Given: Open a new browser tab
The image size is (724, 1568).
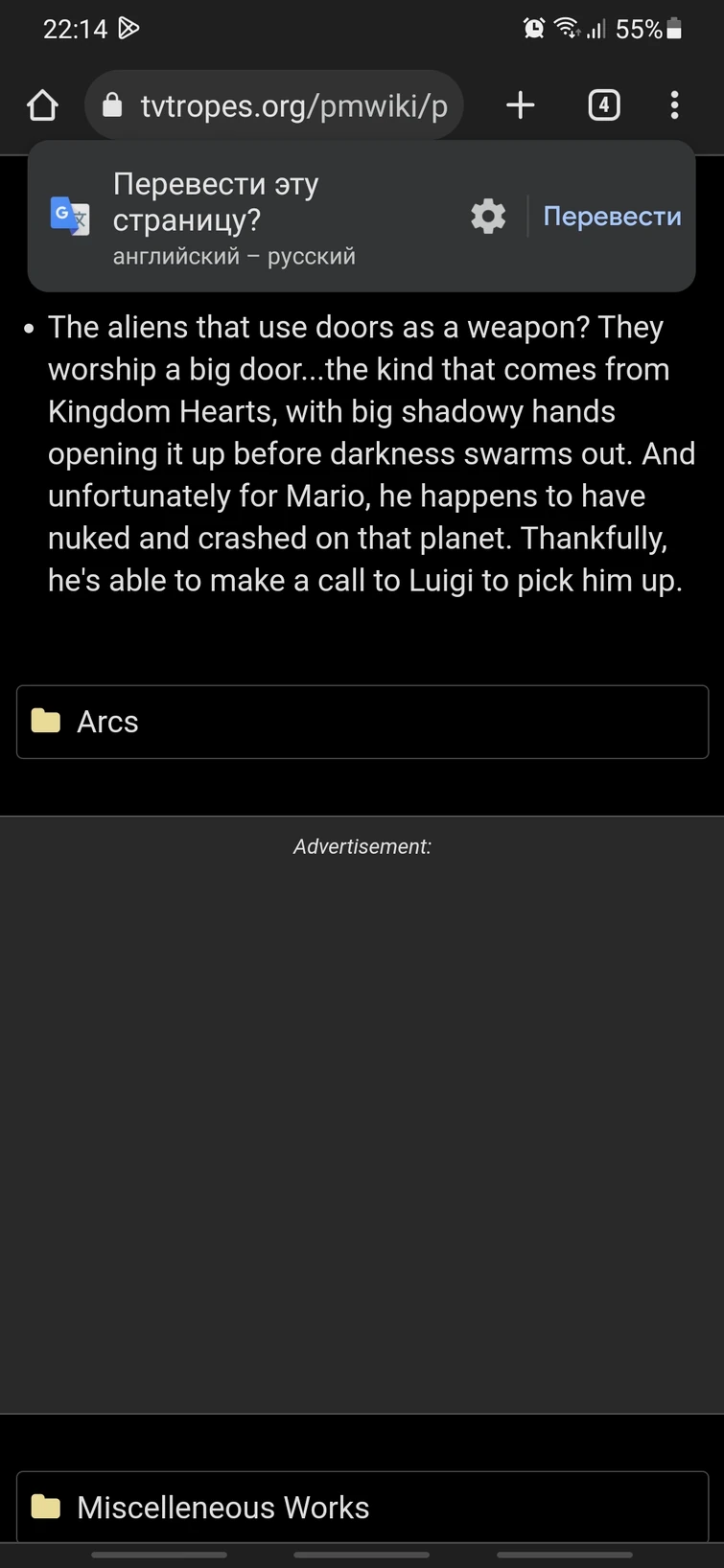Looking at the screenshot, I should [x=520, y=105].
